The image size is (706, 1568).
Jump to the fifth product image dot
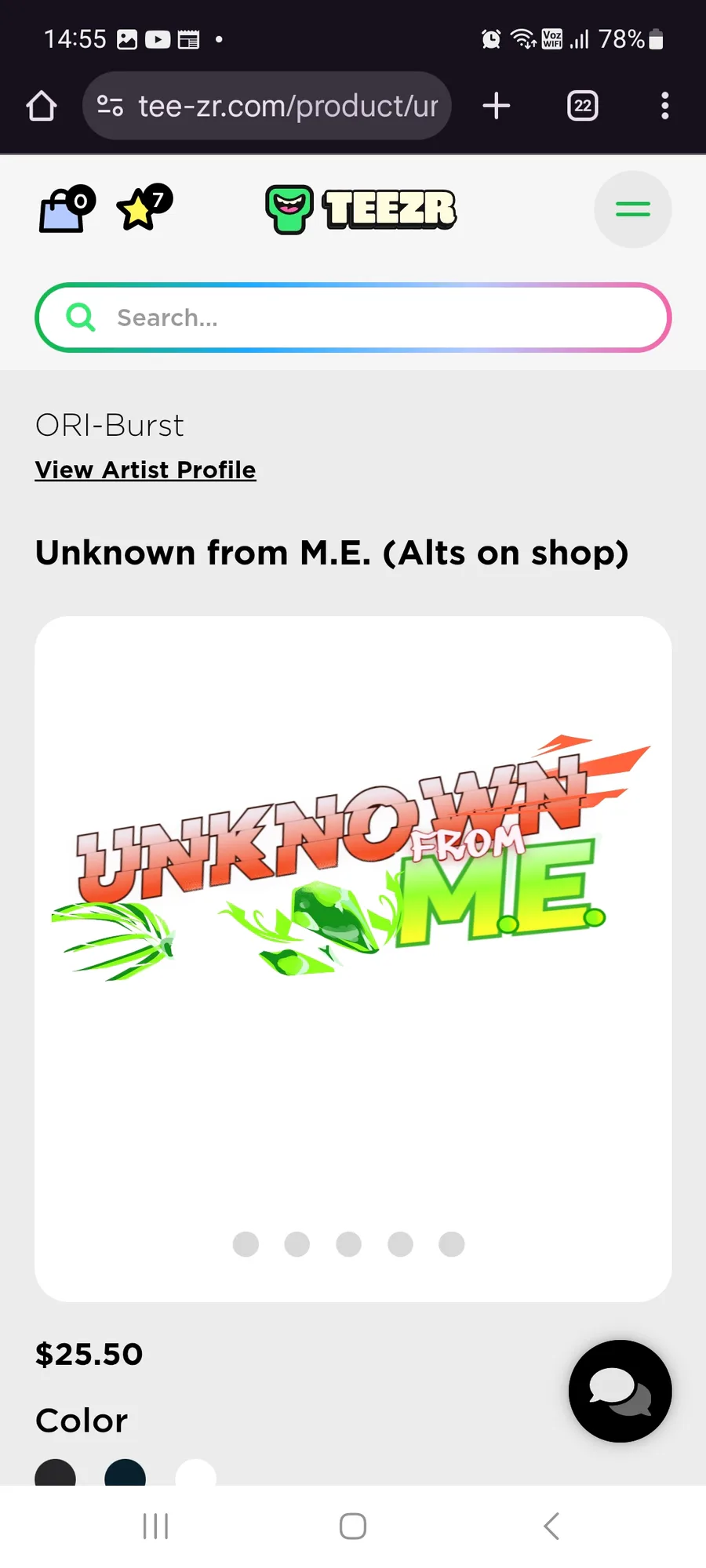[x=451, y=1243]
